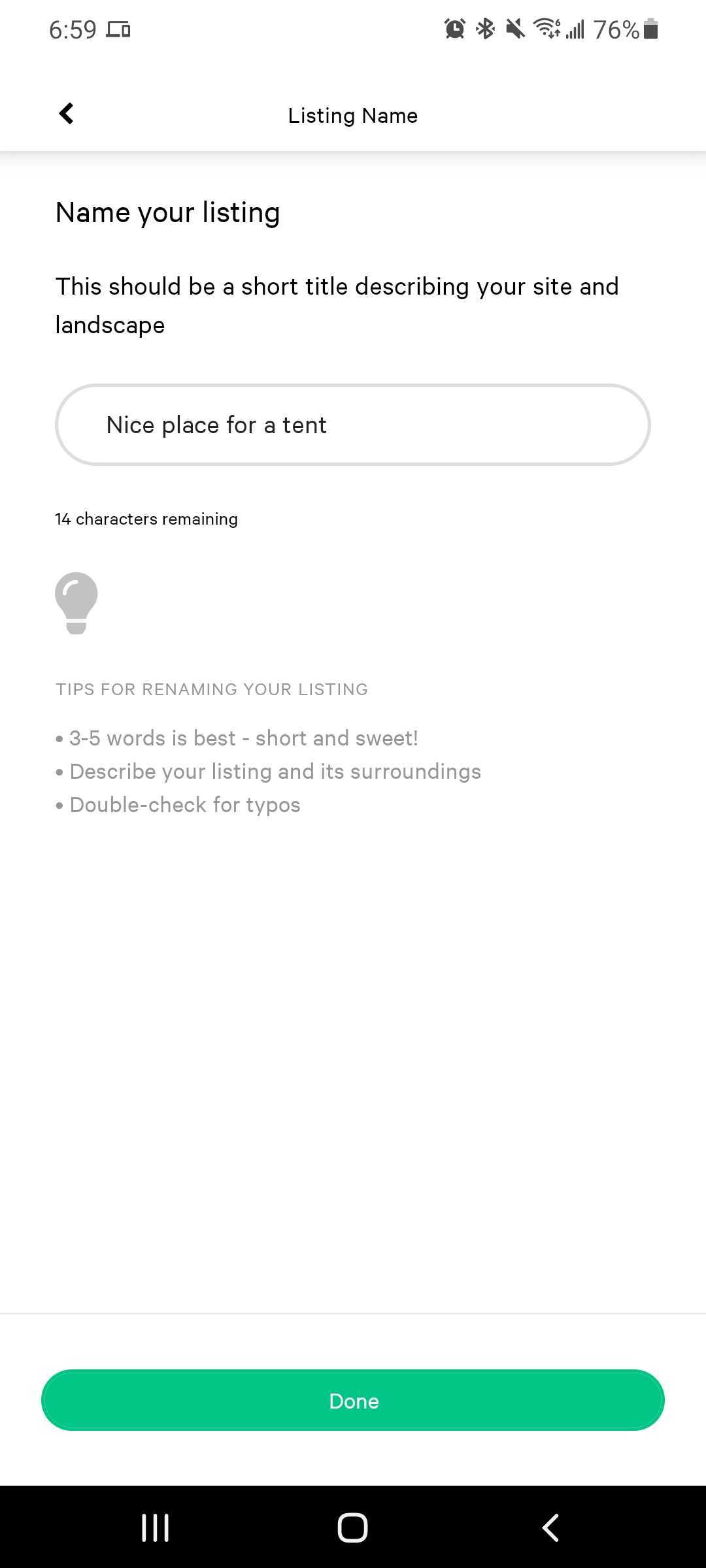The height and width of the screenshot is (1568, 706).
Task: Open recent apps from navigation bar
Action: (x=156, y=1527)
